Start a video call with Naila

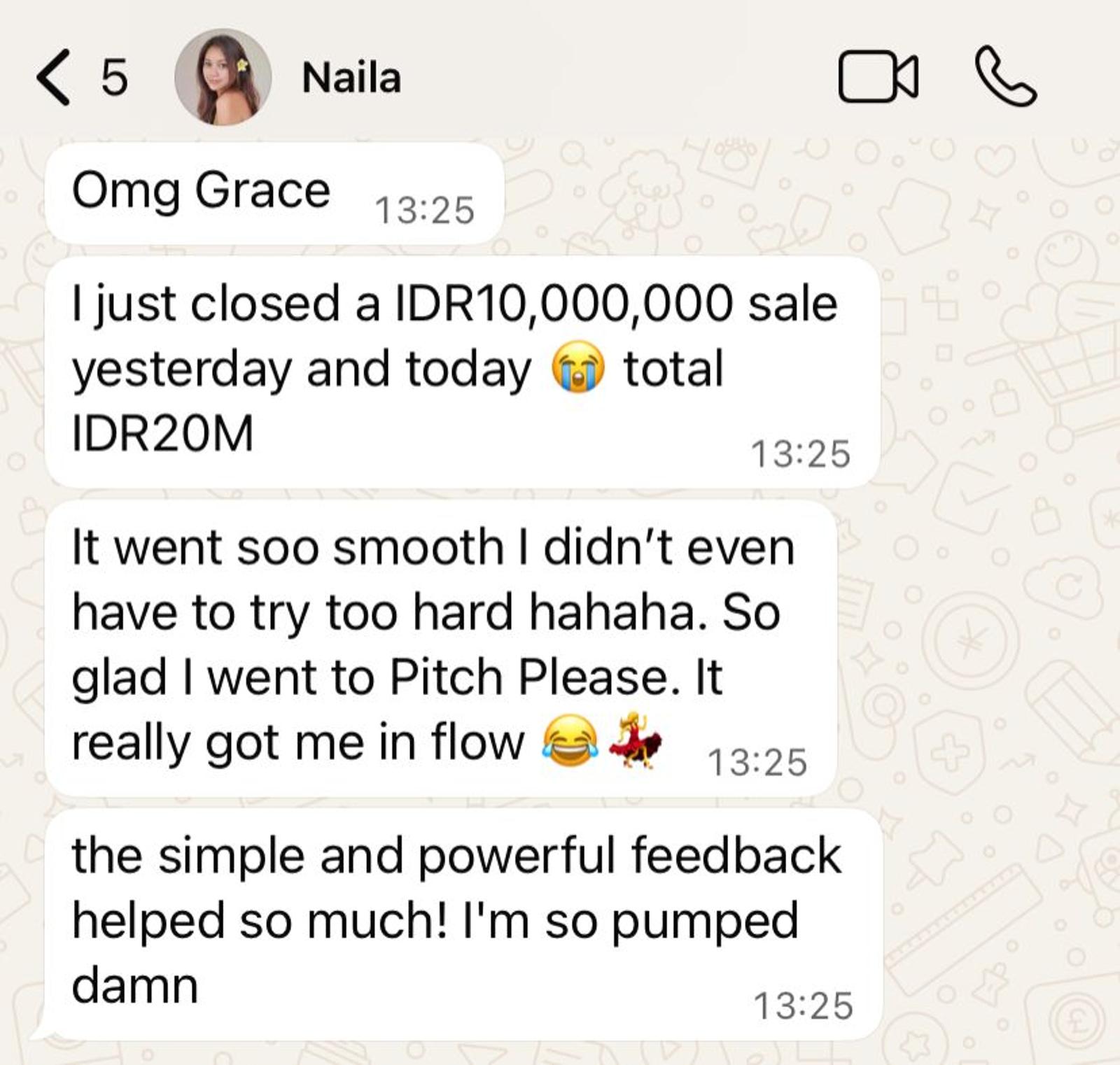click(x=878, y=77)
